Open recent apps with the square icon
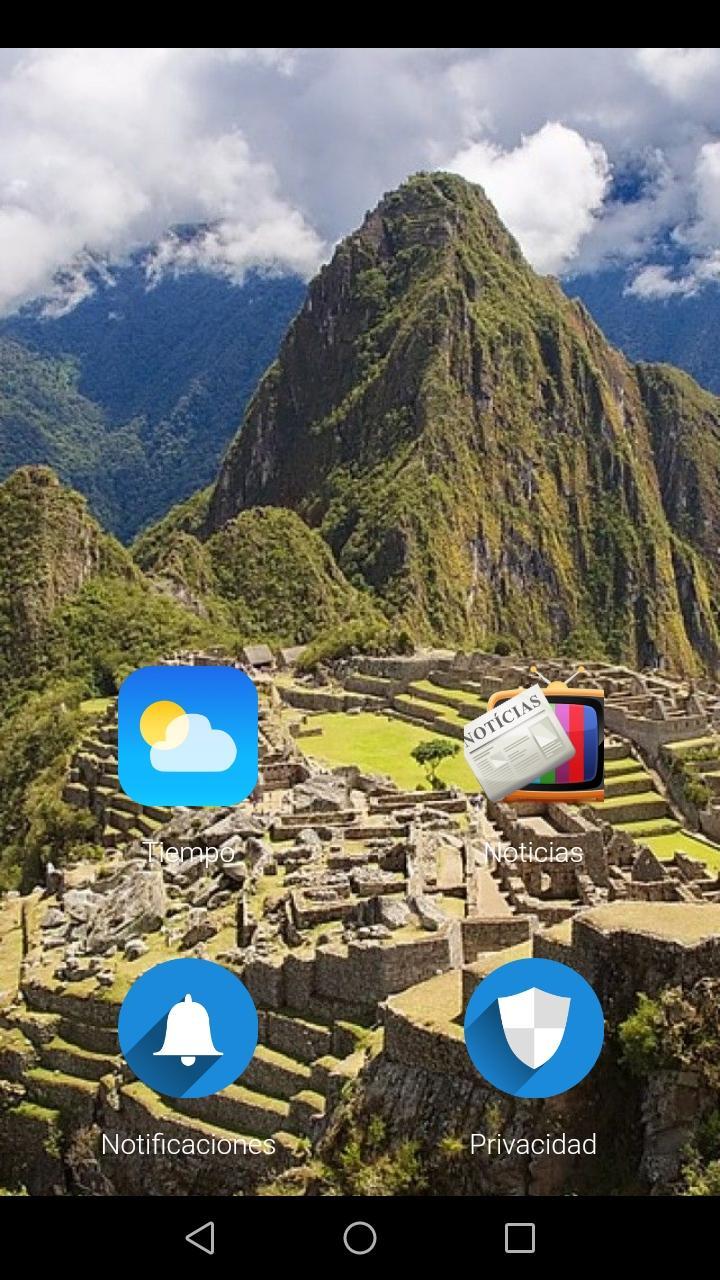Image resolution: width=720 pixels, height=1280 pixels. [520, 1238]
